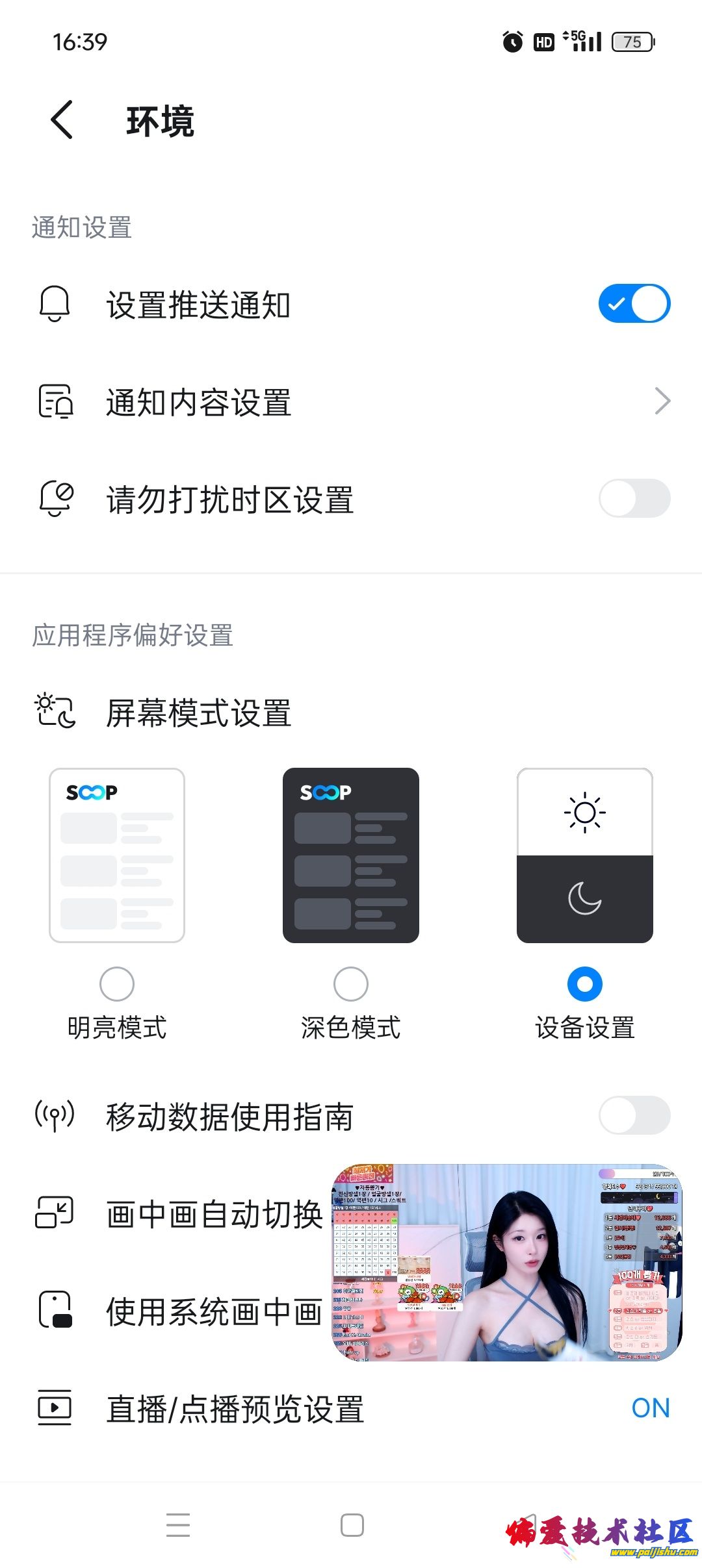Choose the 设备设置 screen mode option
Screen dimensions: 702x1568
(x=585, y=984)
